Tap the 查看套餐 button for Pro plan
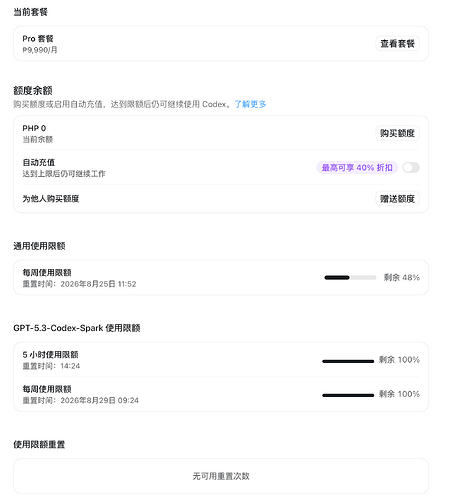The image size is (452, 500). [397, 44]
